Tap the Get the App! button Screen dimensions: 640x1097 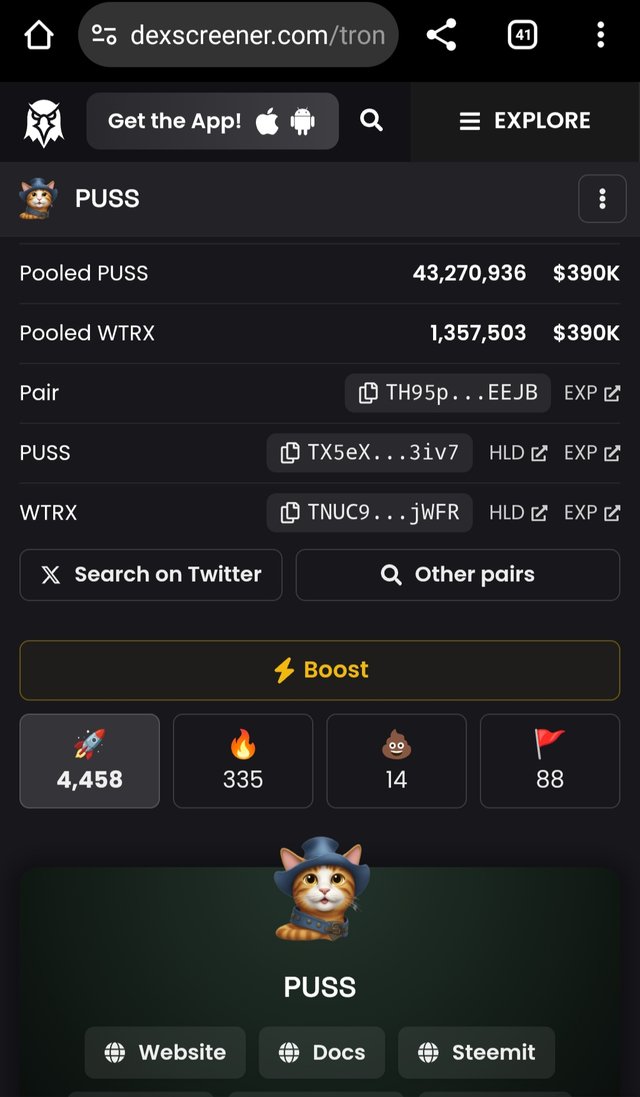tap(212, 121)
